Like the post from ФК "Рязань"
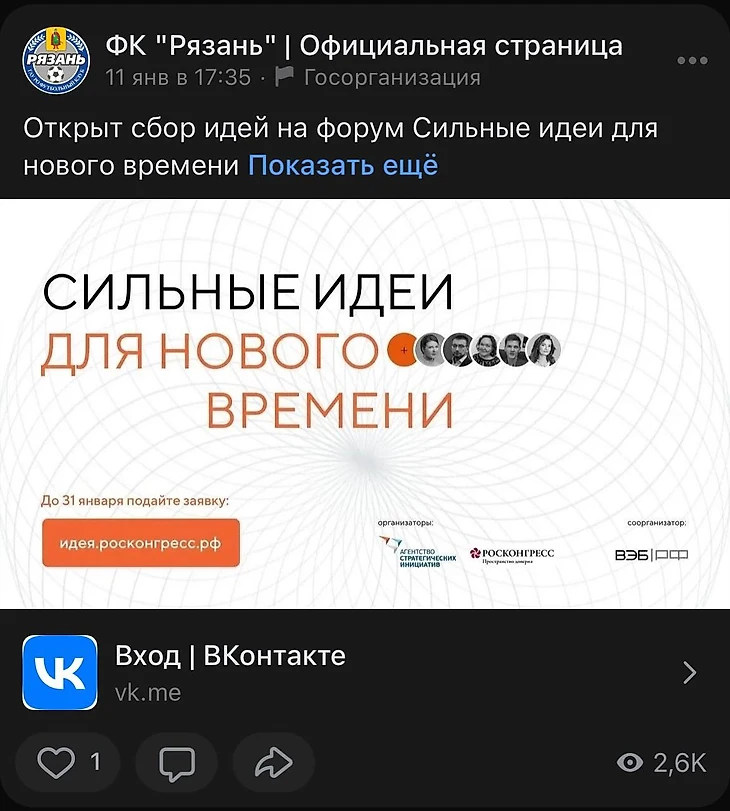Viewport: 730px width, 811px height. click(69, 763)
